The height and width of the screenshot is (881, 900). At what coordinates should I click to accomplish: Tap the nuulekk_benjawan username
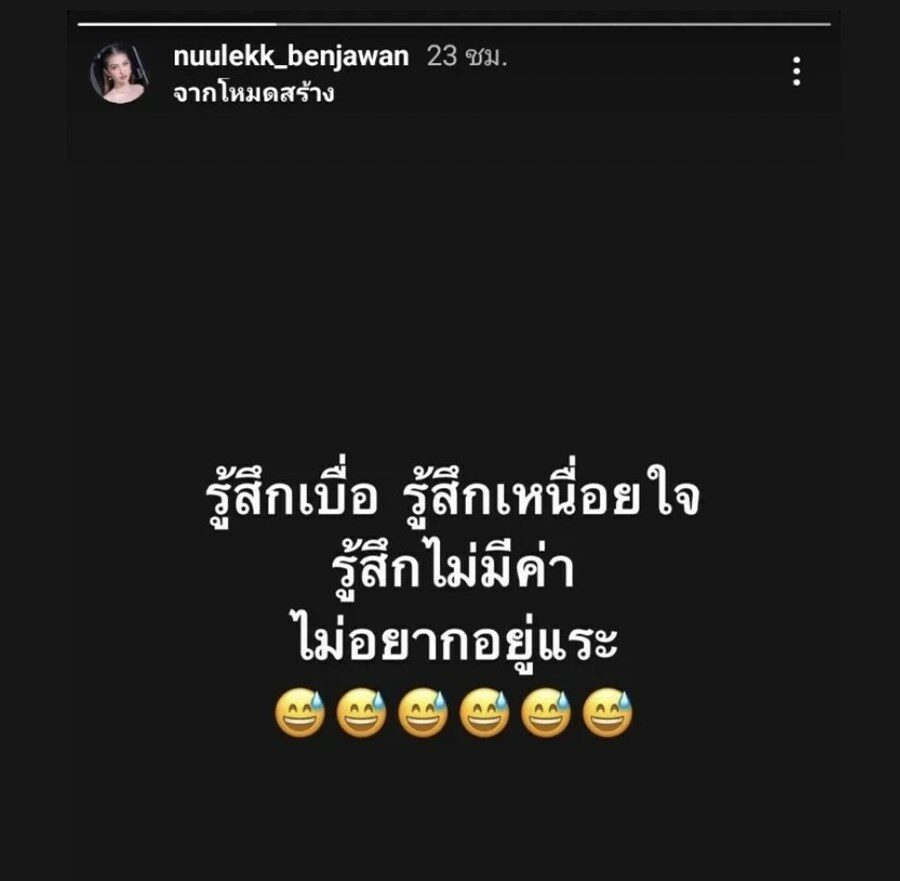(x=291, y=57)
